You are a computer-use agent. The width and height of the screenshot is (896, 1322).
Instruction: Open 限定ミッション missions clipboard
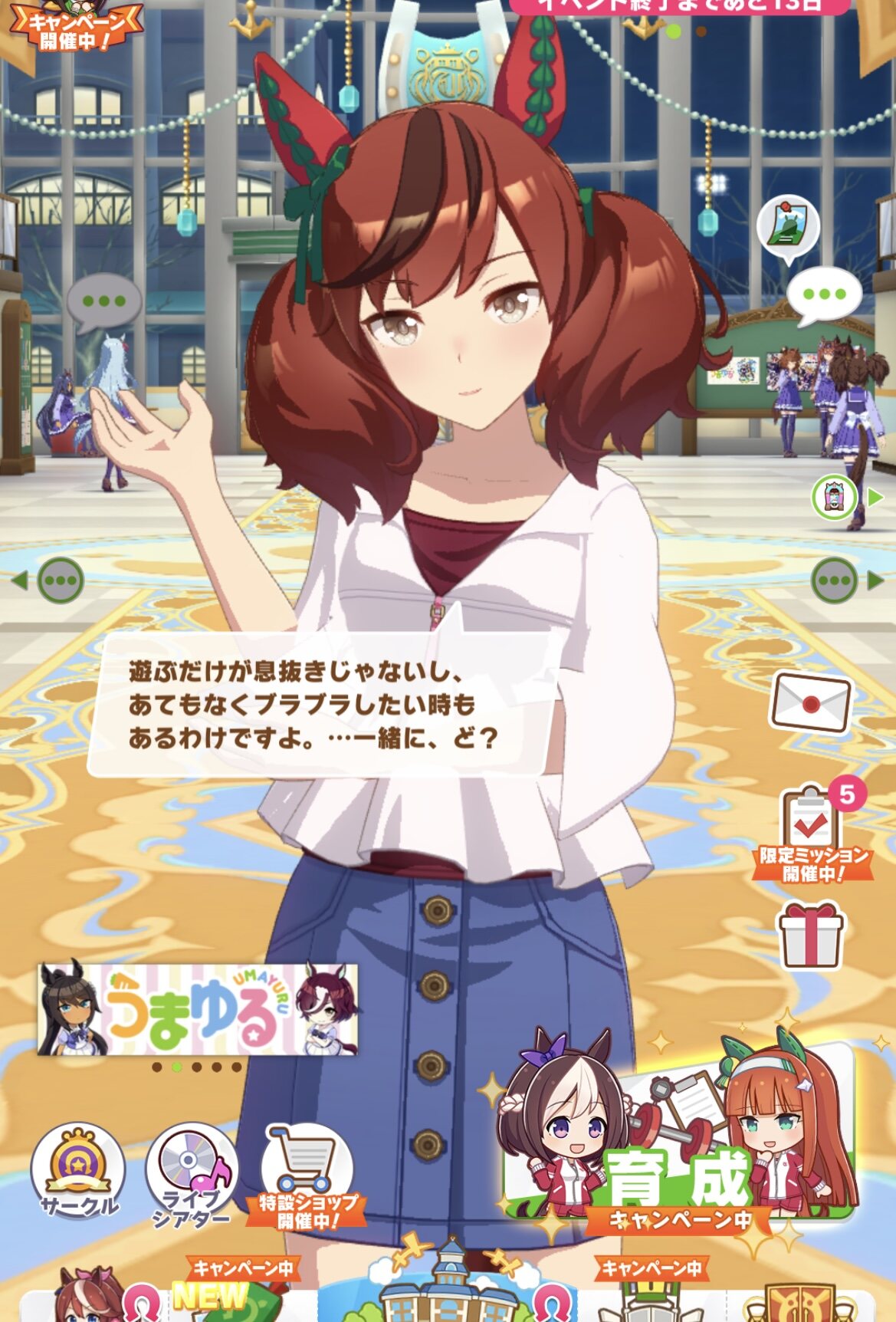[813, 833]
